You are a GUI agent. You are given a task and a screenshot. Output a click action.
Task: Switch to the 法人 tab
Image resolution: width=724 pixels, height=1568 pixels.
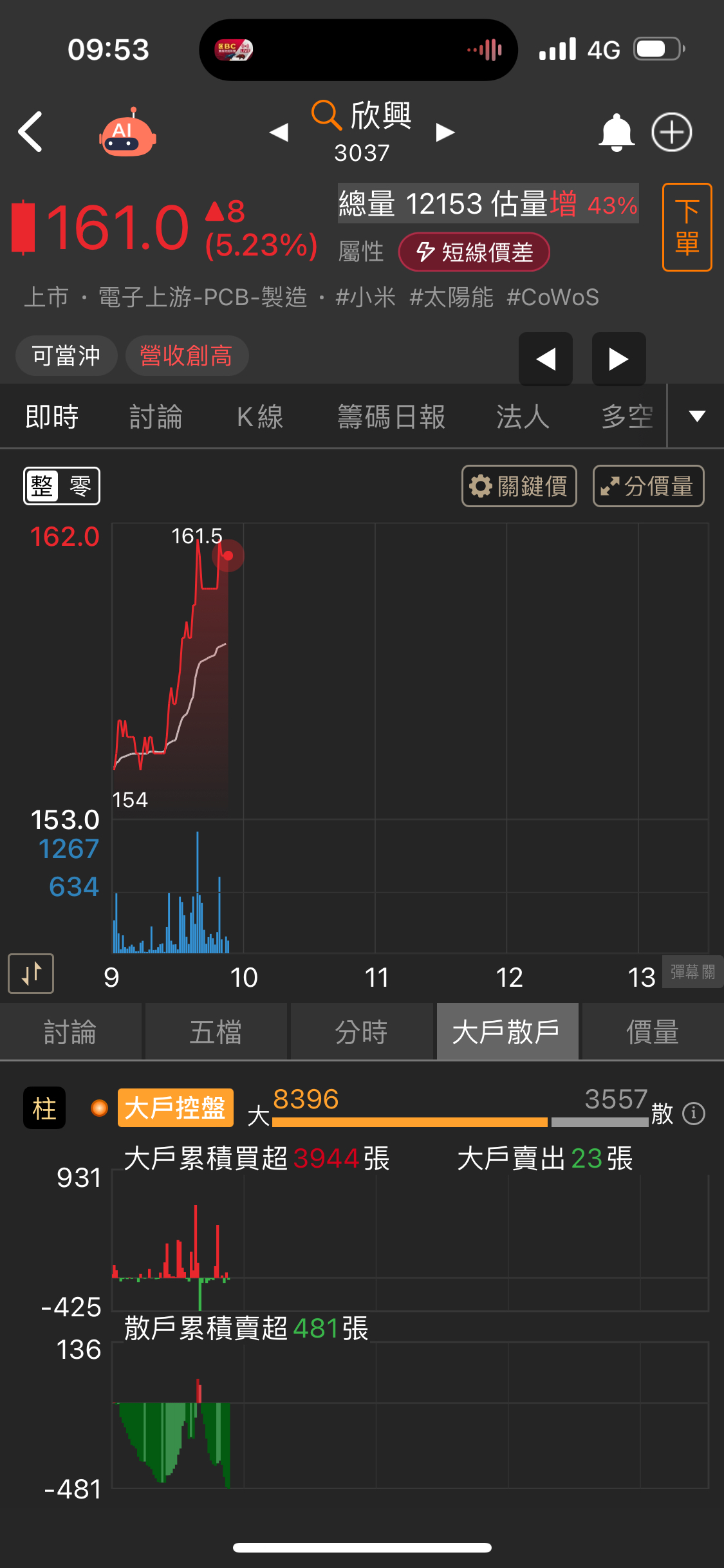522,416
